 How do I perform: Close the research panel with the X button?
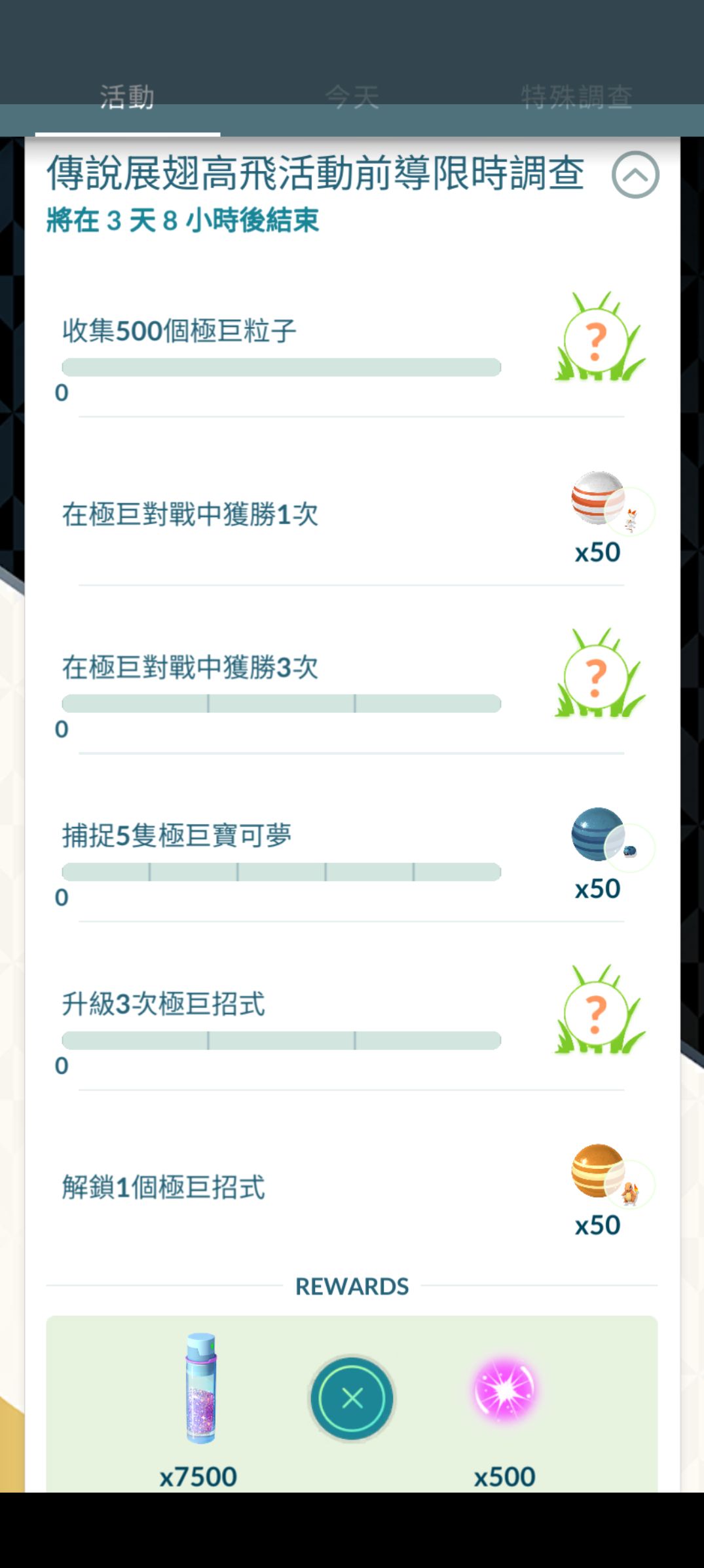(352, 1398)
